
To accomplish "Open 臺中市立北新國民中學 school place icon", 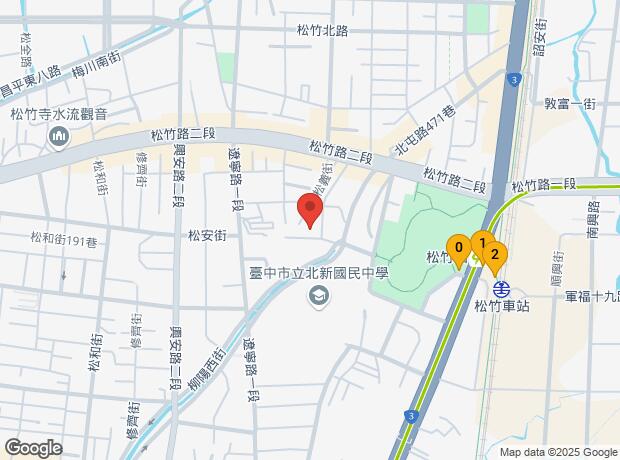I will pos(319,294).
